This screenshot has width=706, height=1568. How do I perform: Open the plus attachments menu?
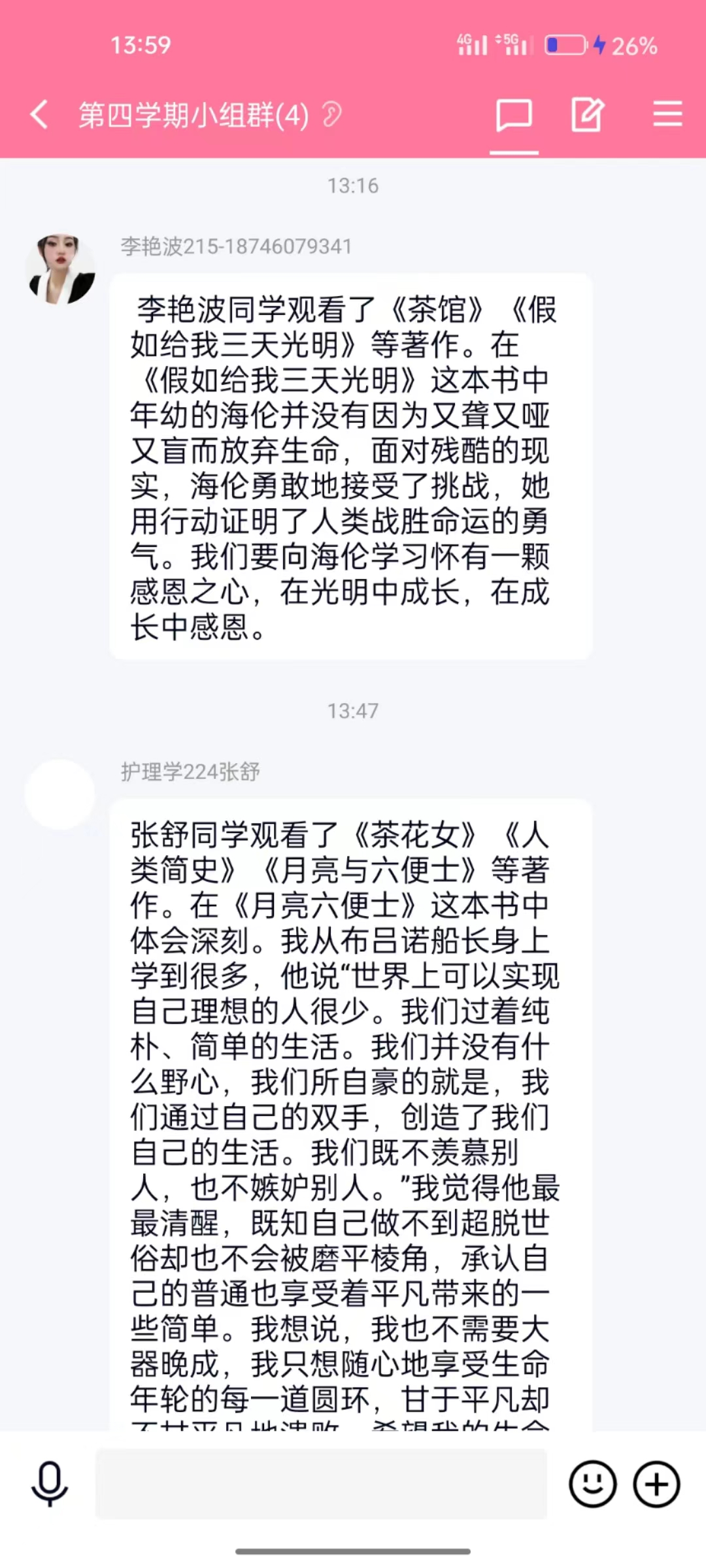pyautogui.click(x=656, y=1484)
